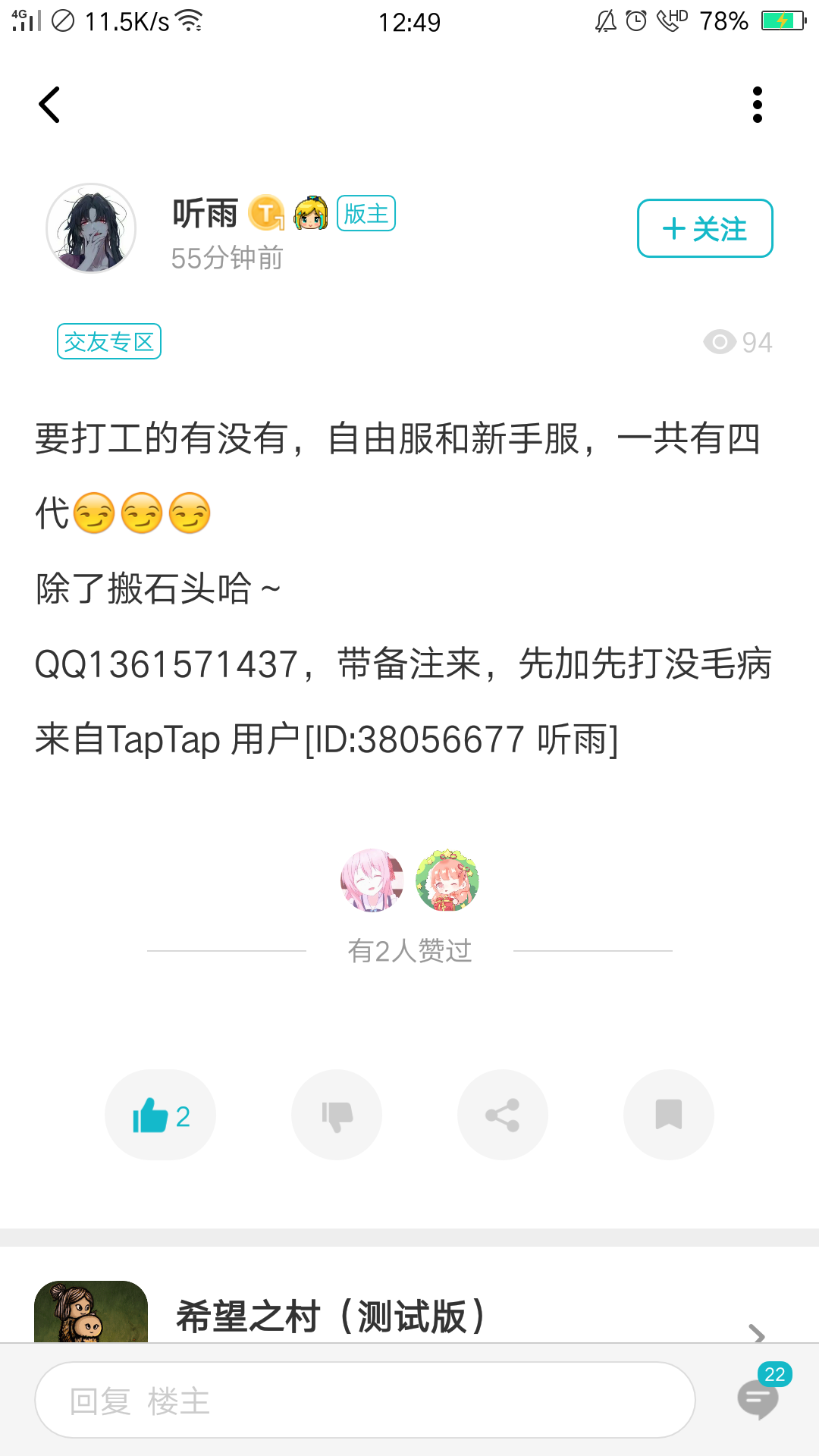Tap the 回复 楼主 reply field
The height and width of the screenshot is (1456, 819).
pos(365,1400)
